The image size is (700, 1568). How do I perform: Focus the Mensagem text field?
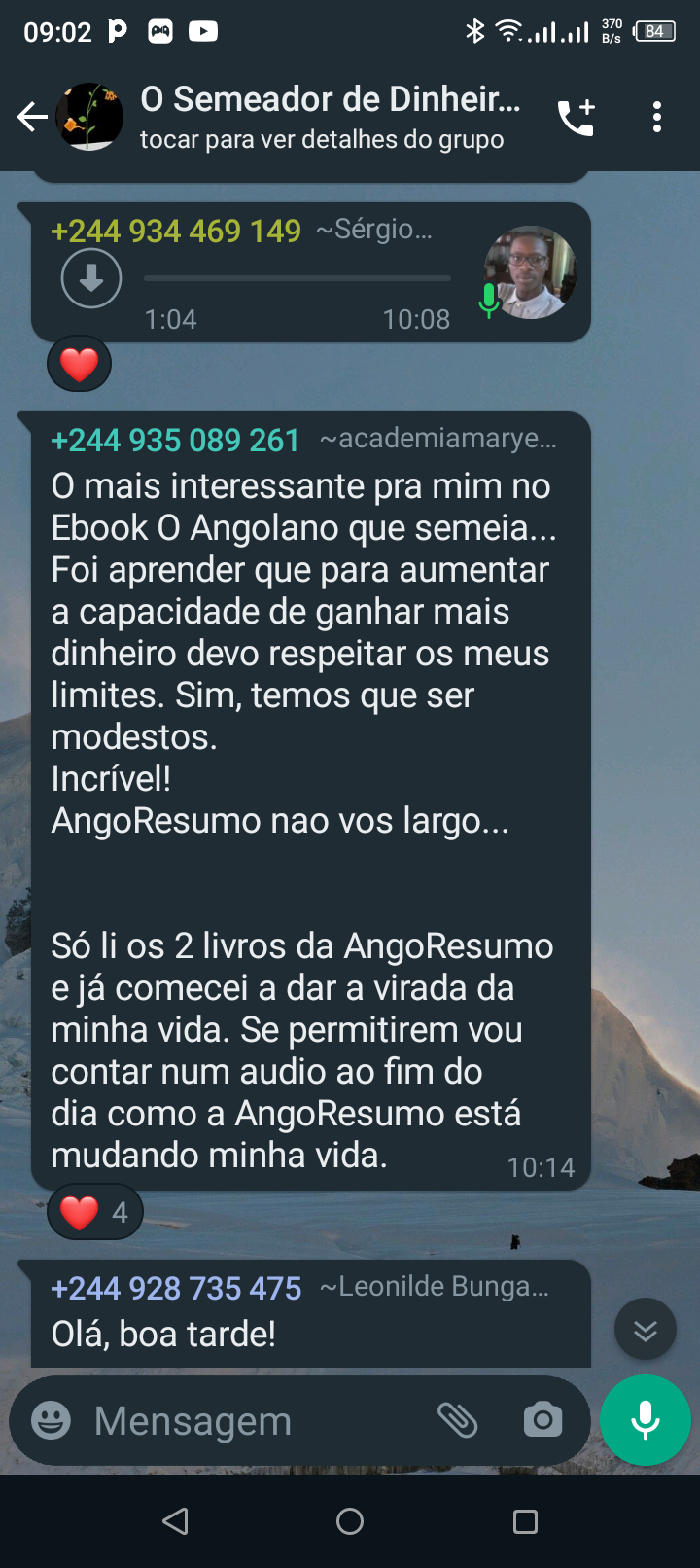pos(253,1421)
